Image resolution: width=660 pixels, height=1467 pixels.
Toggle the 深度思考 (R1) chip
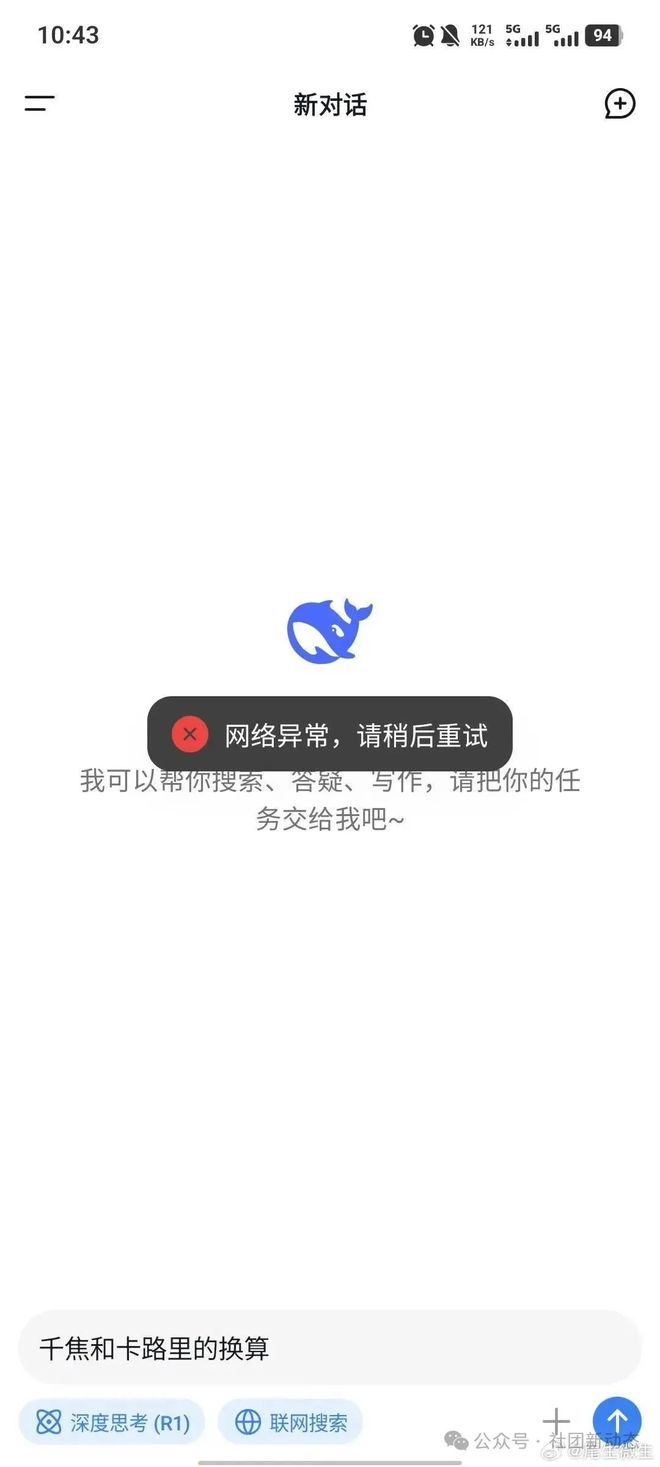pos(111,1421)
